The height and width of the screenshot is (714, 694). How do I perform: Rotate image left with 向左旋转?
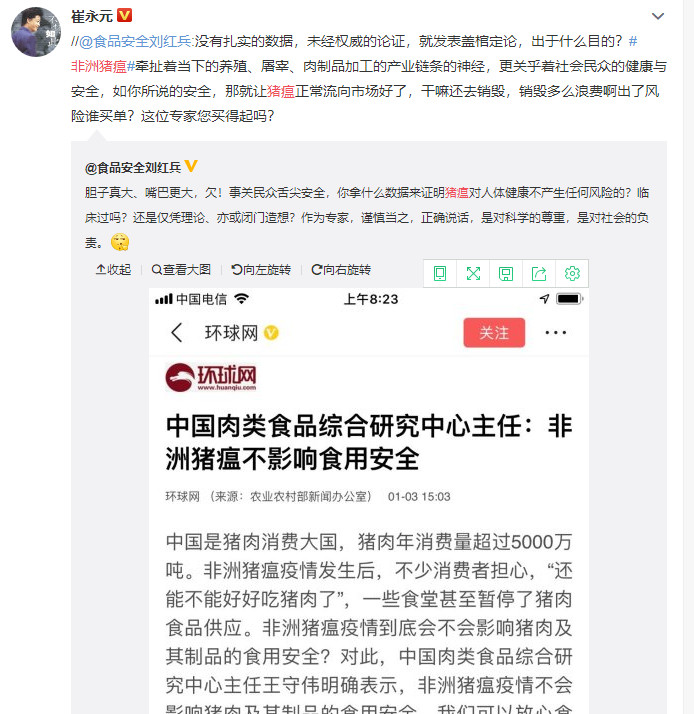click(260, 270)
